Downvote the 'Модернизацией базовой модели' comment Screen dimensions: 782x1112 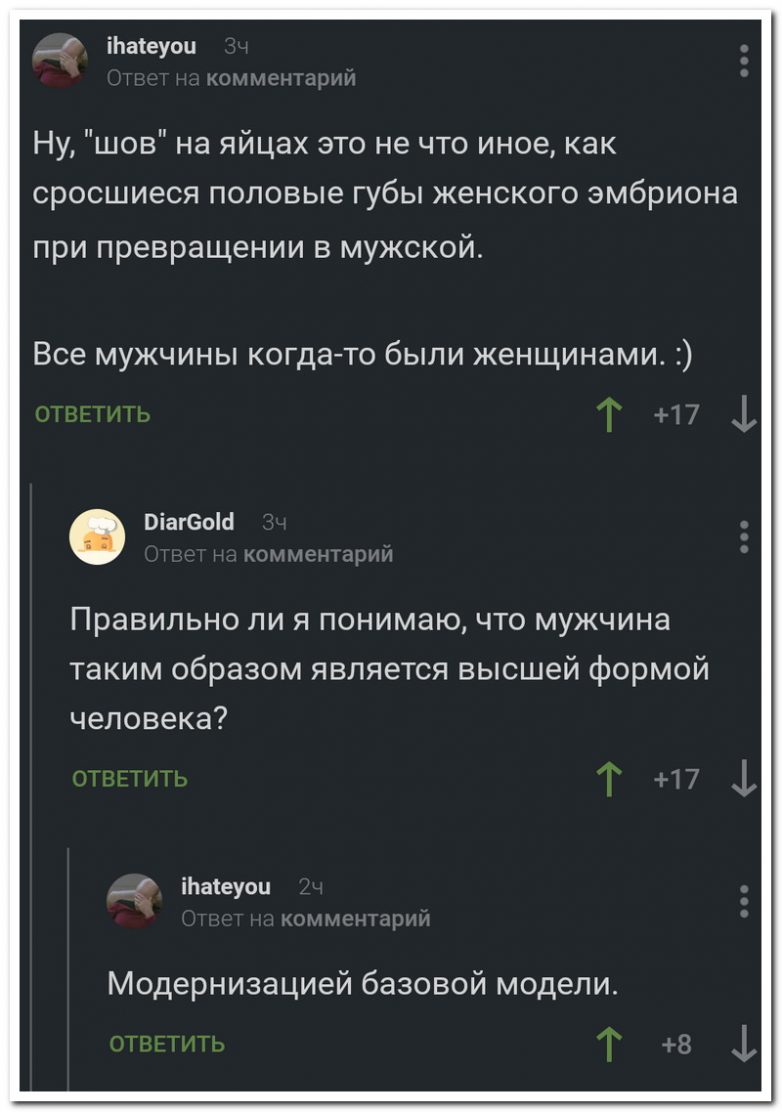pos(743,1044)
